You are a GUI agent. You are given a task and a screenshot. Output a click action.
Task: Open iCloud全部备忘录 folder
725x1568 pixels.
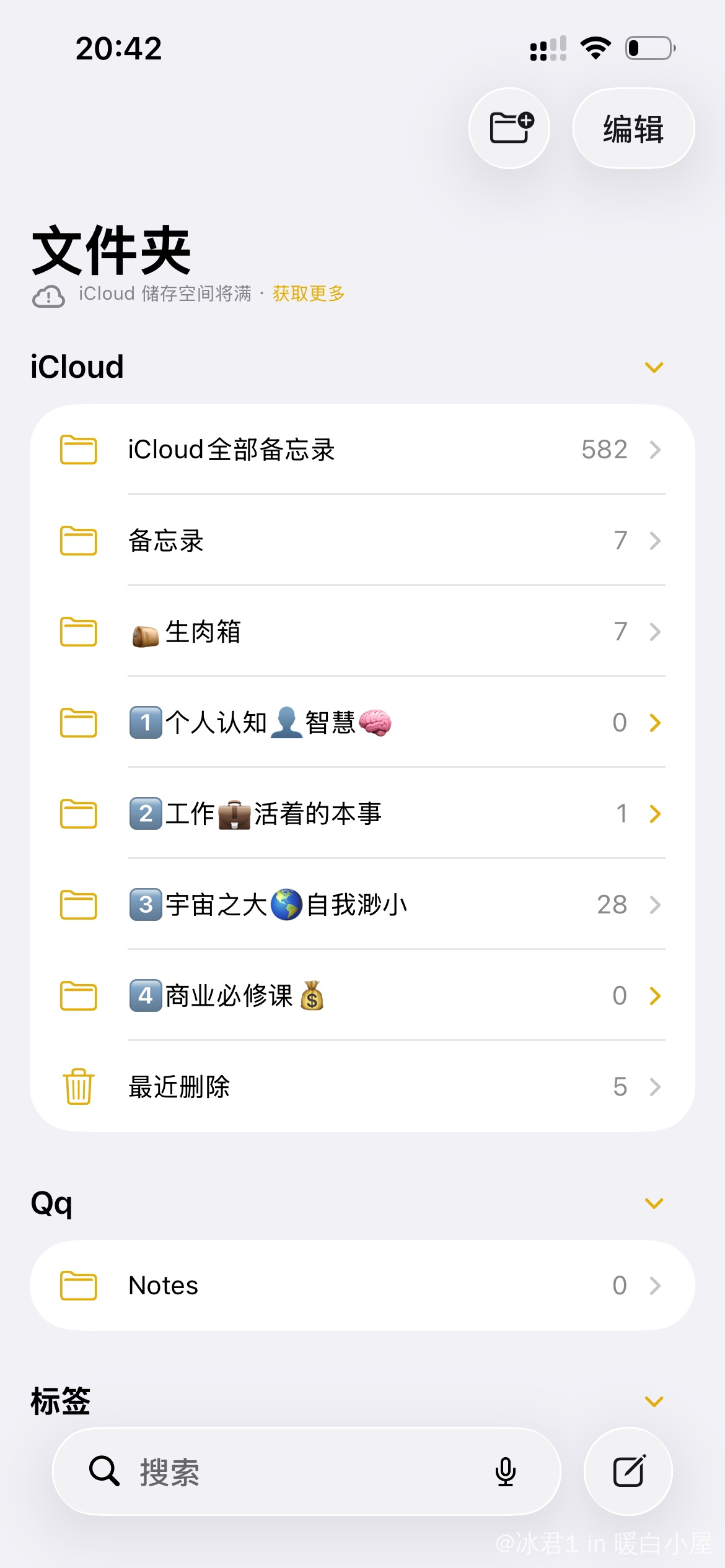click(x=362, y=450)
